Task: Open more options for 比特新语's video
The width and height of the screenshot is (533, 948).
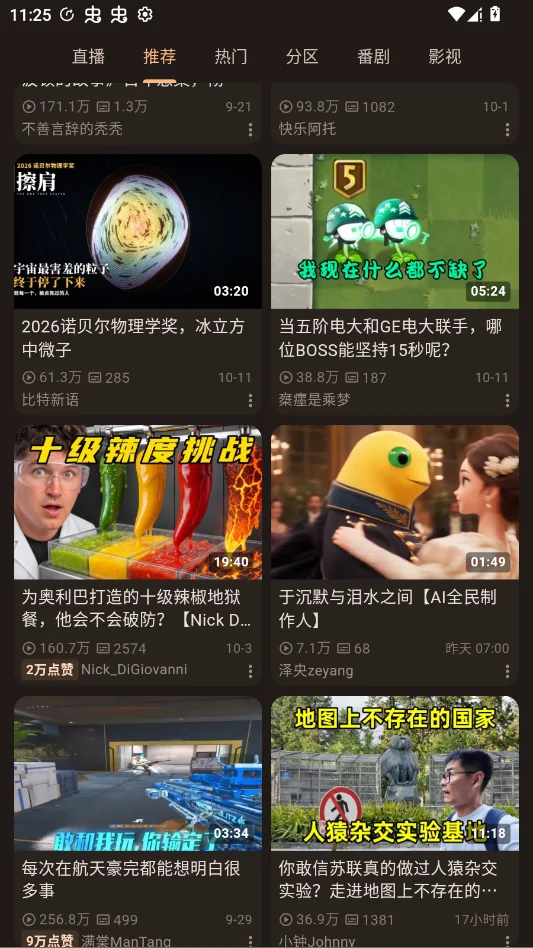Action: coord(250,400)
